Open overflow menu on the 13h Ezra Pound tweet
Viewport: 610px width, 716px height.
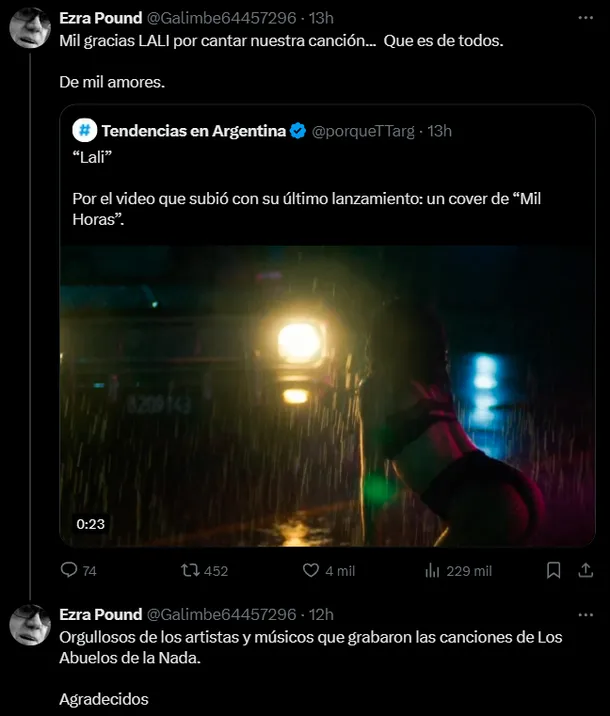coord(585,18)
